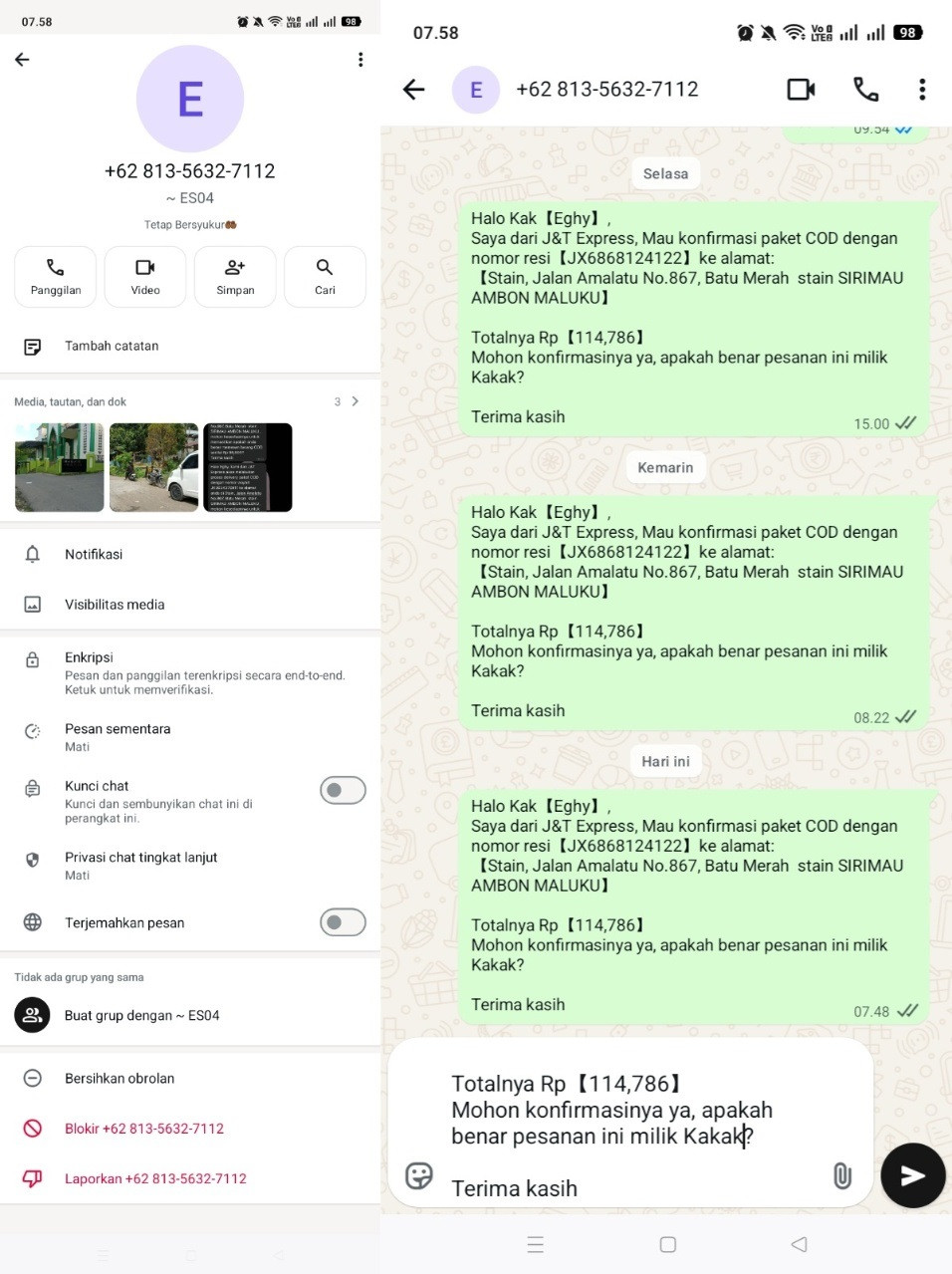The height and width of the screenshot is (1274, 952).
Task: Choose Bersihkan obrolan
Action: 190,1079
